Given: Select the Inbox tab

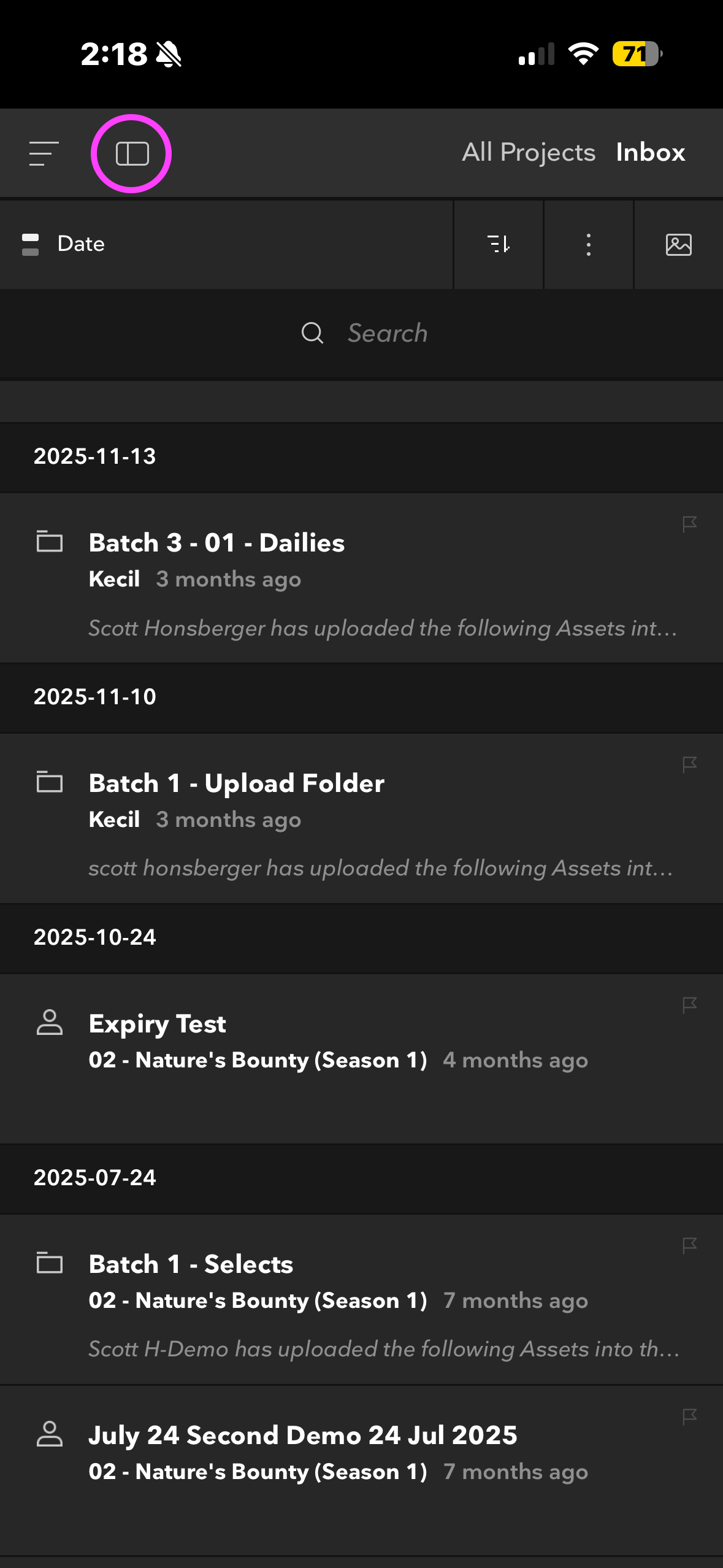Looking at the screenshot, I should click(x=650, y=152).
